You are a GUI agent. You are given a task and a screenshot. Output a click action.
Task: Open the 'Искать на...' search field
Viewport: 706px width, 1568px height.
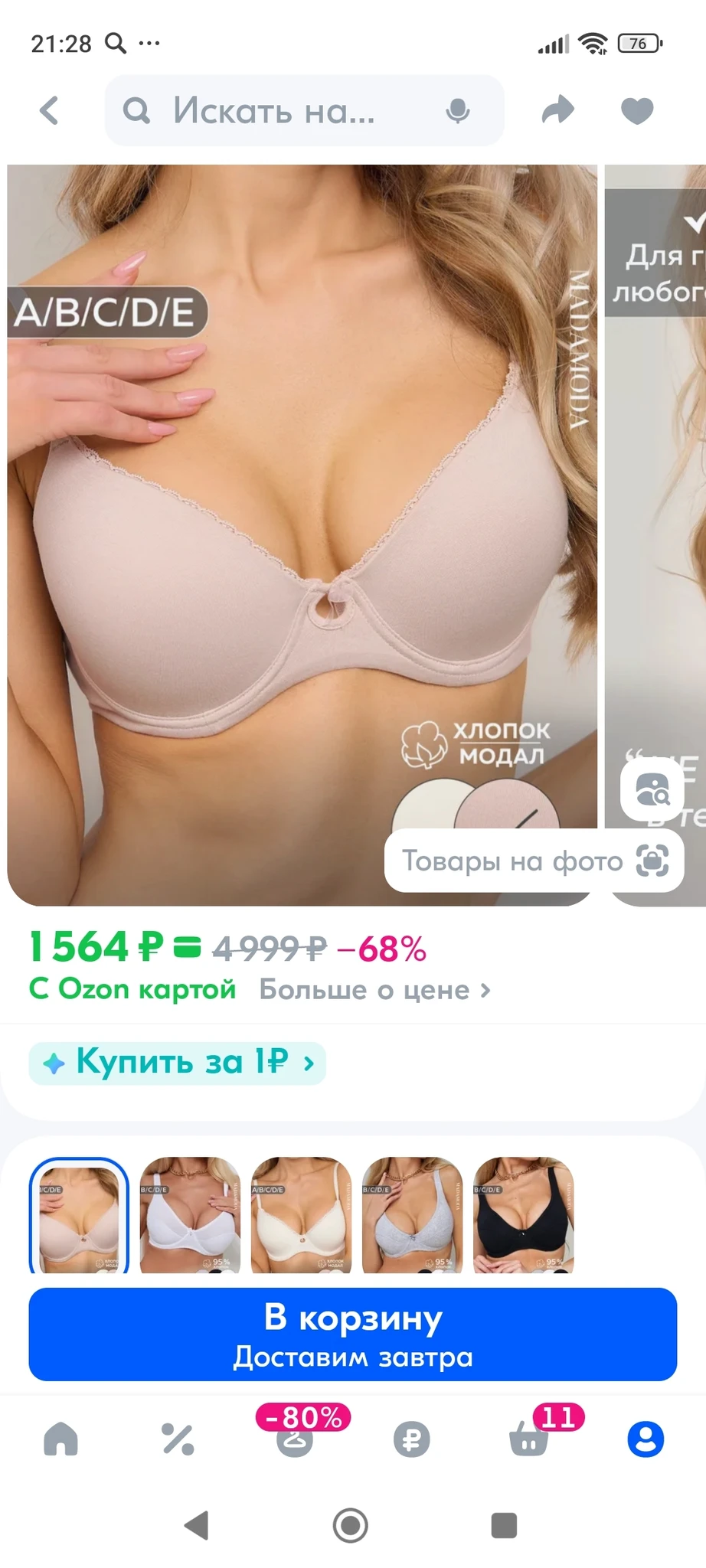(x=276, y=111)
